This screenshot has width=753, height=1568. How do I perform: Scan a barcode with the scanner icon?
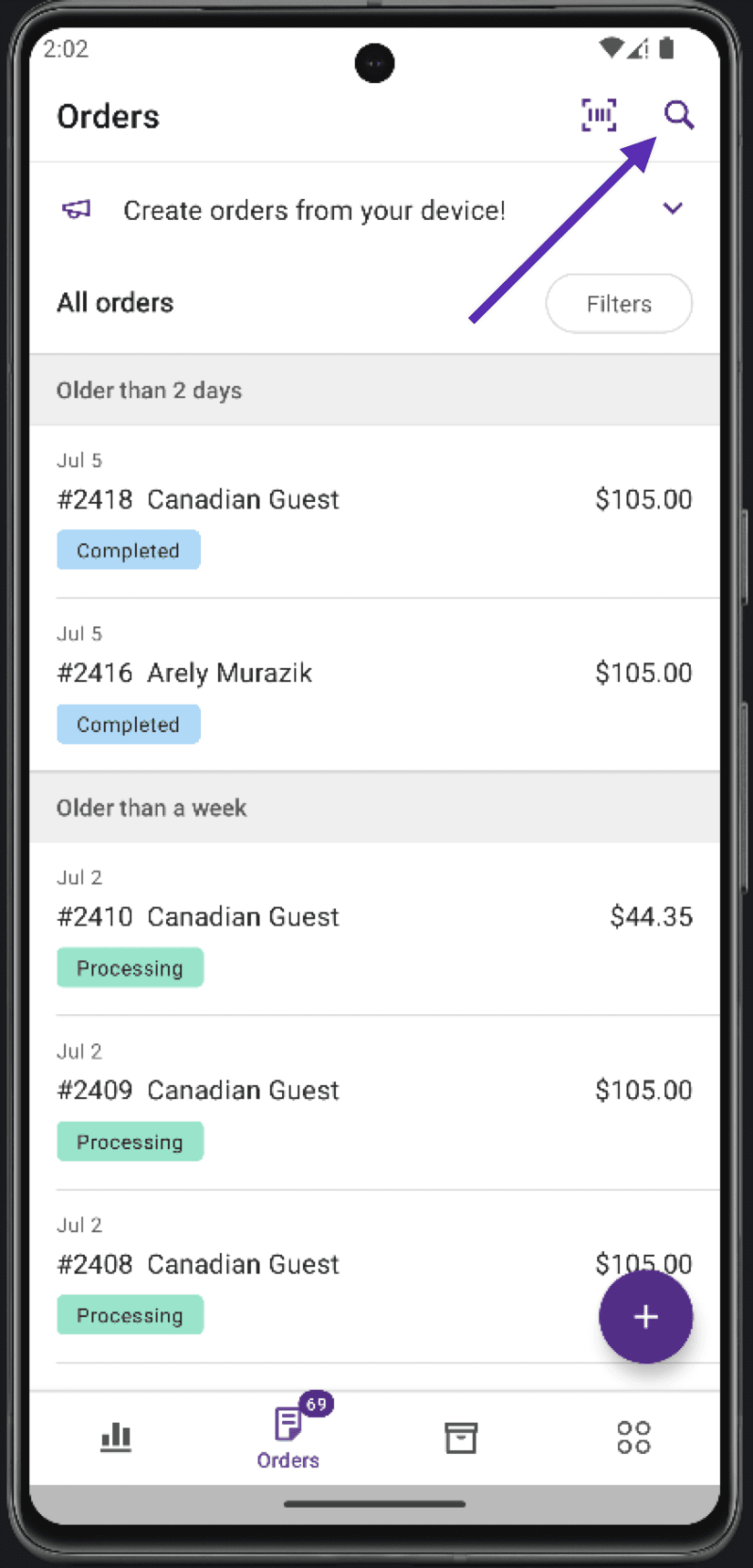coord(598,115)
